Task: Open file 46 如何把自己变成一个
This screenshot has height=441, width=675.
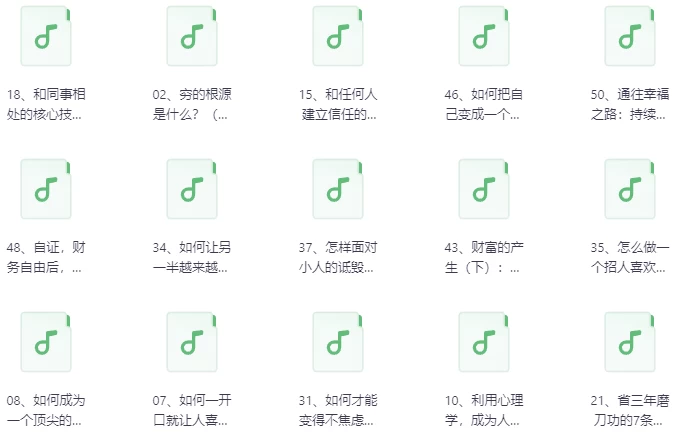Action: pyautogui.click(x=484, y=36)
